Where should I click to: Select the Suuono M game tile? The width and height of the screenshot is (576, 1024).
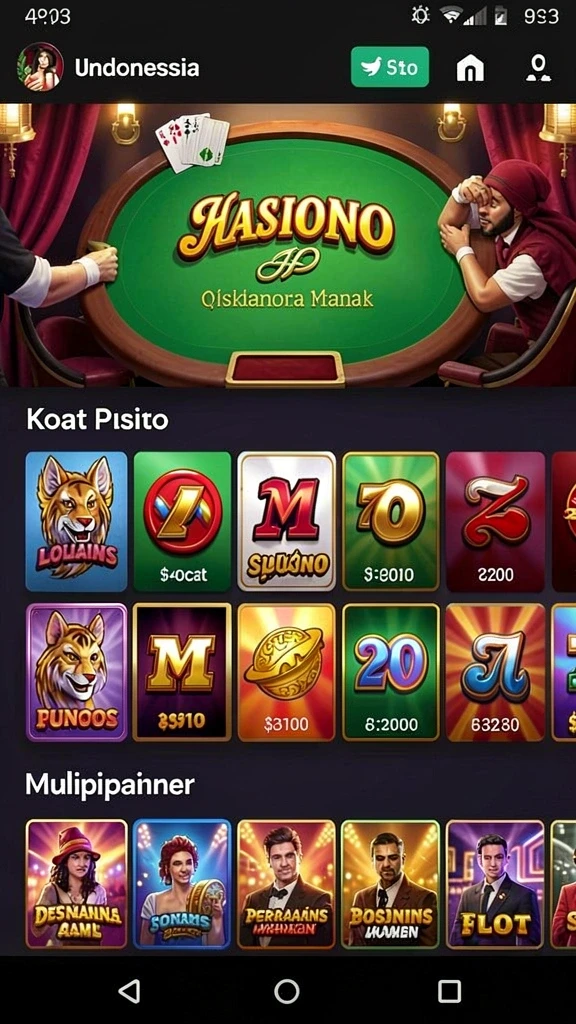pyautogui.click(x=287, y=521)
